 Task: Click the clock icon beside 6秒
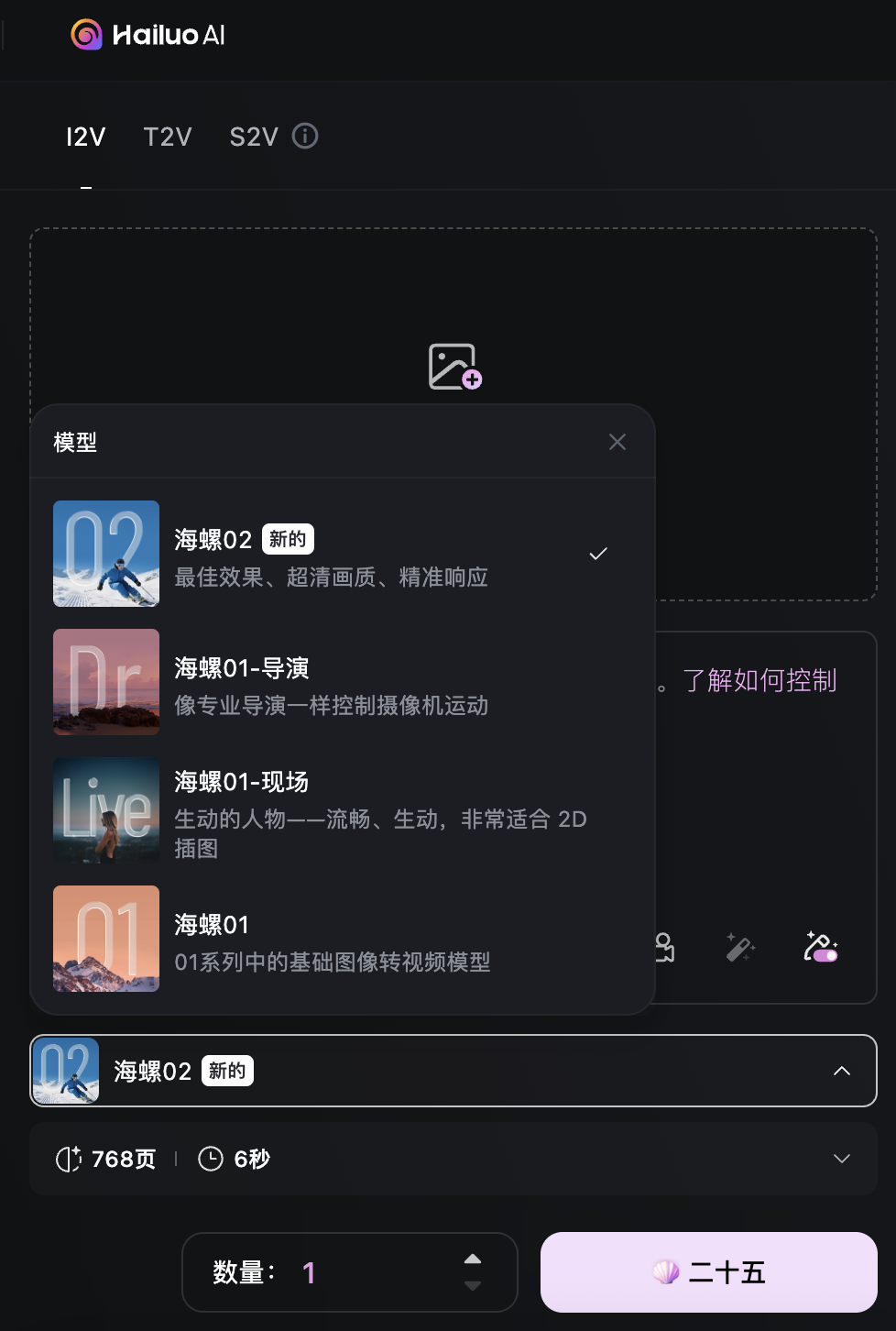click(210, 1159)
